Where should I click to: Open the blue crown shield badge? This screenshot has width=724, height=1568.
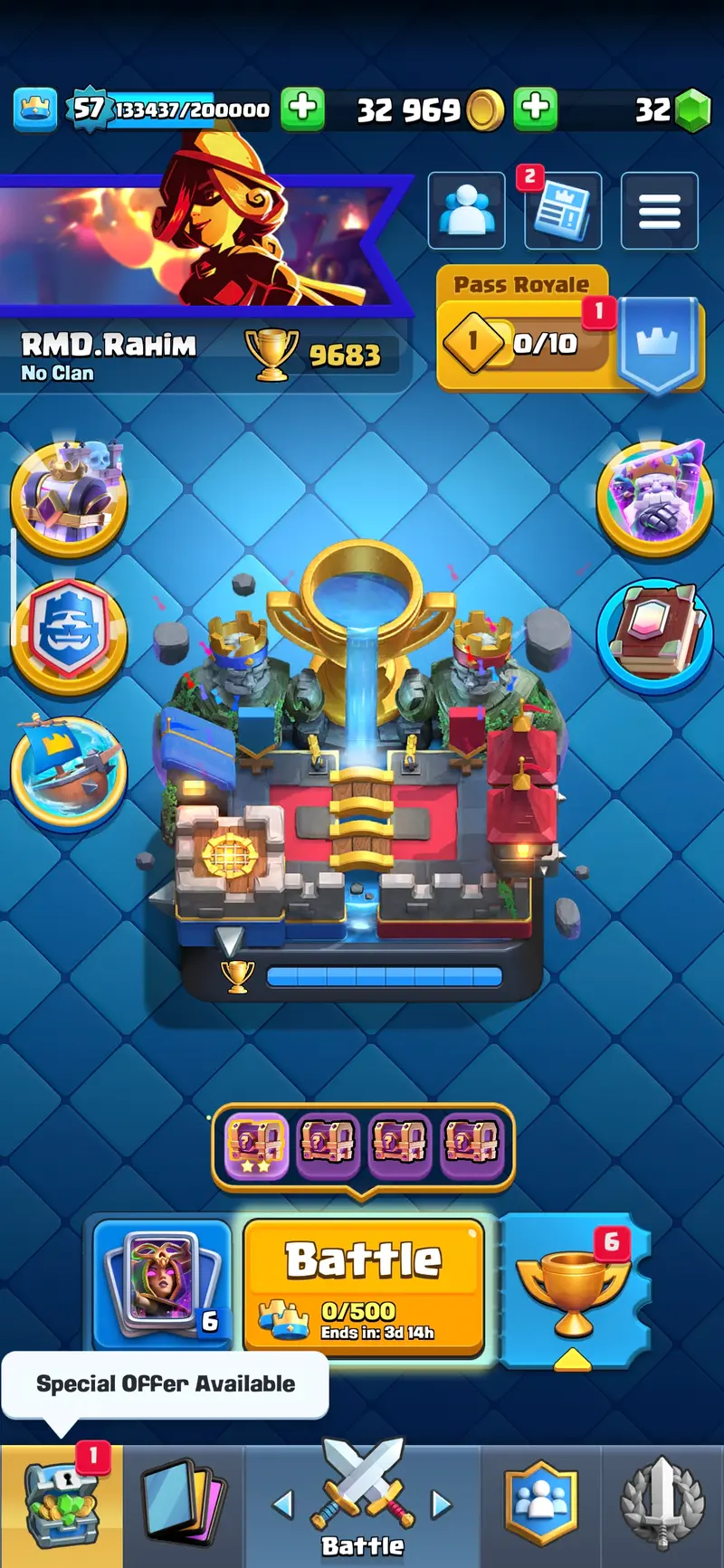69,635
